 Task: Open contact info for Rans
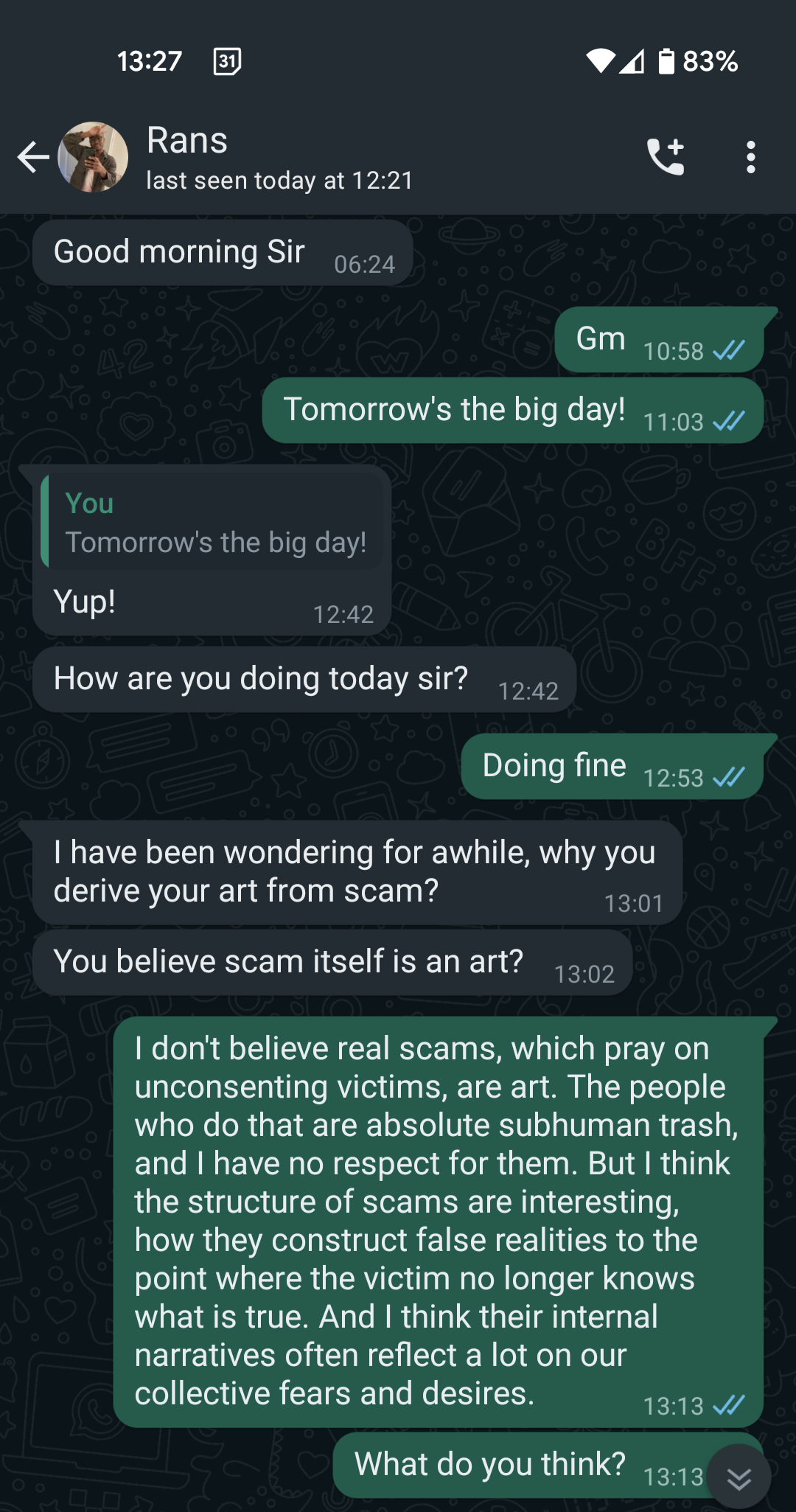click(279, 158)
